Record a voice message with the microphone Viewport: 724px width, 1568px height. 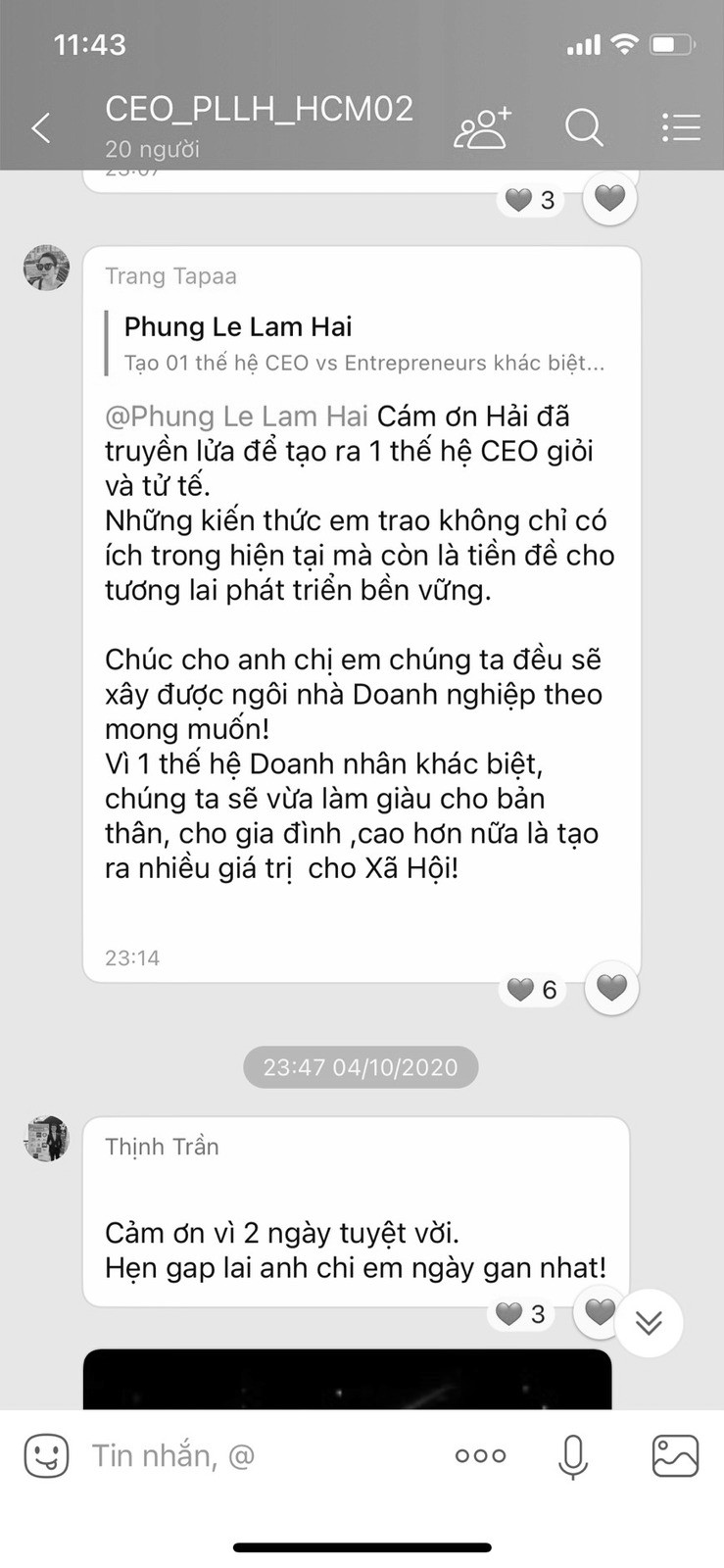[x=573, y=1456]
